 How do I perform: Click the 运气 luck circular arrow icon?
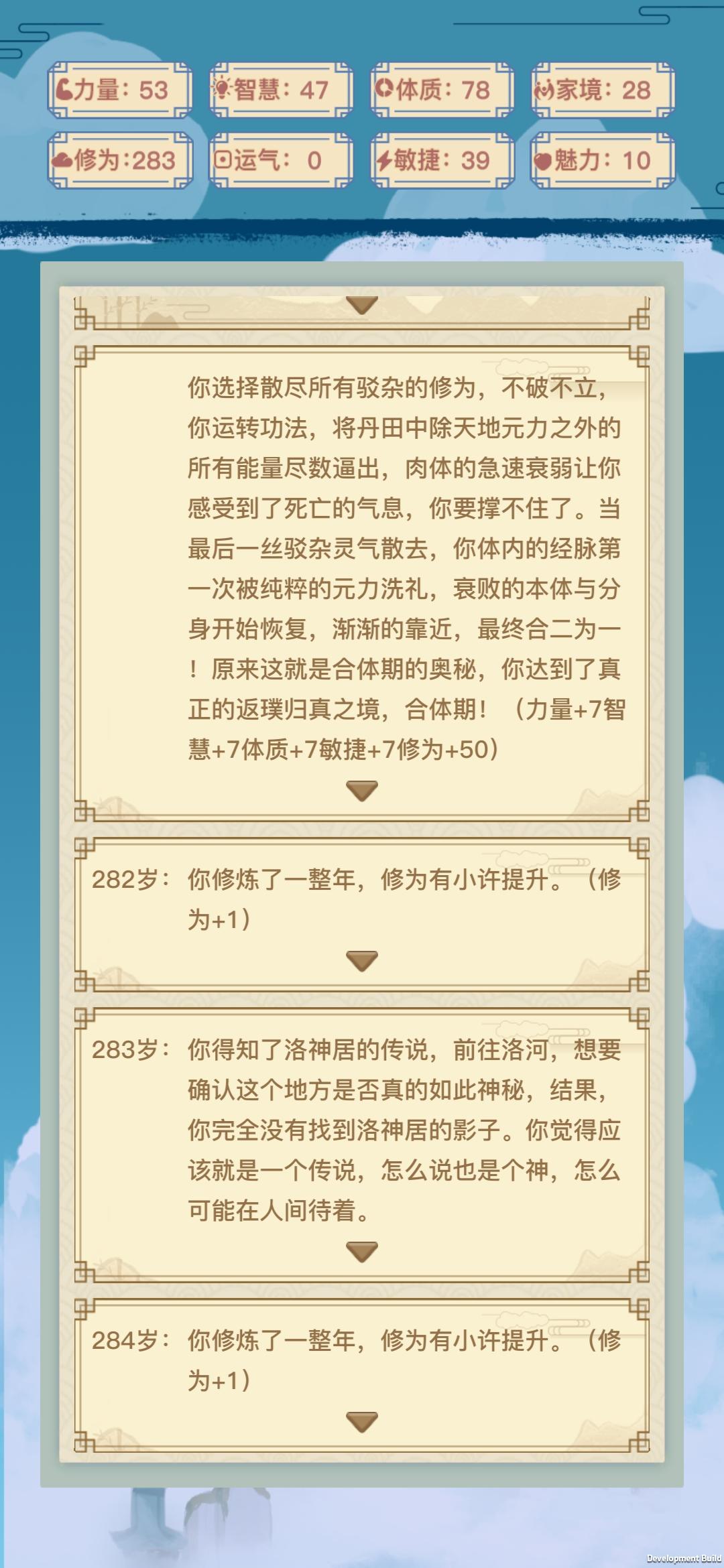coord(223,161)
